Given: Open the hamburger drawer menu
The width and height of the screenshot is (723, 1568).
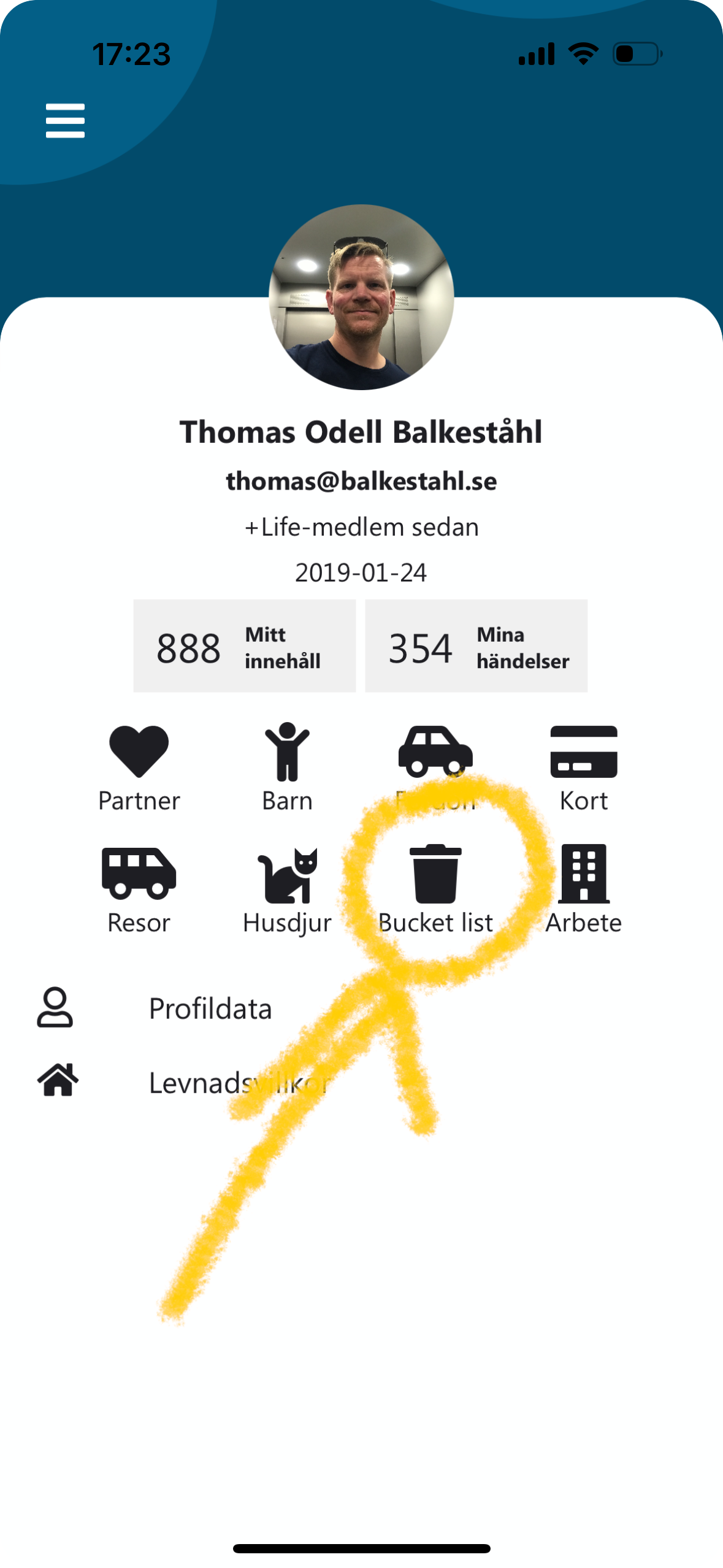Looking at the screenshot, I should pyautogui.click(x=65, y=120).
